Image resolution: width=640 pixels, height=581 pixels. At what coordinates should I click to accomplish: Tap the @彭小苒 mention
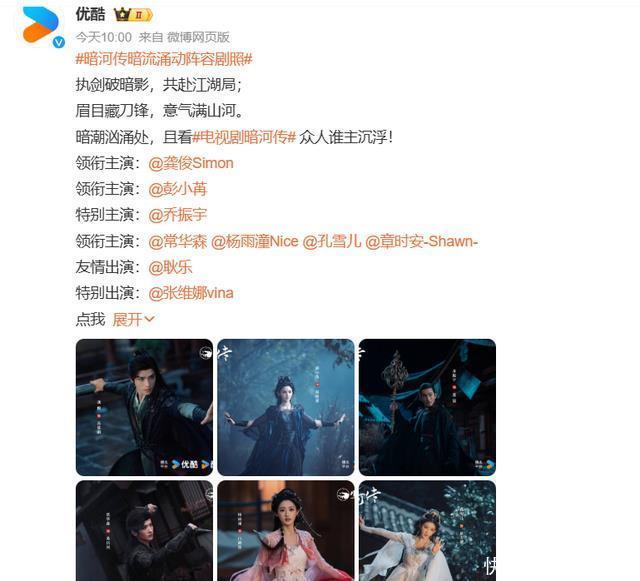point(178,189)
